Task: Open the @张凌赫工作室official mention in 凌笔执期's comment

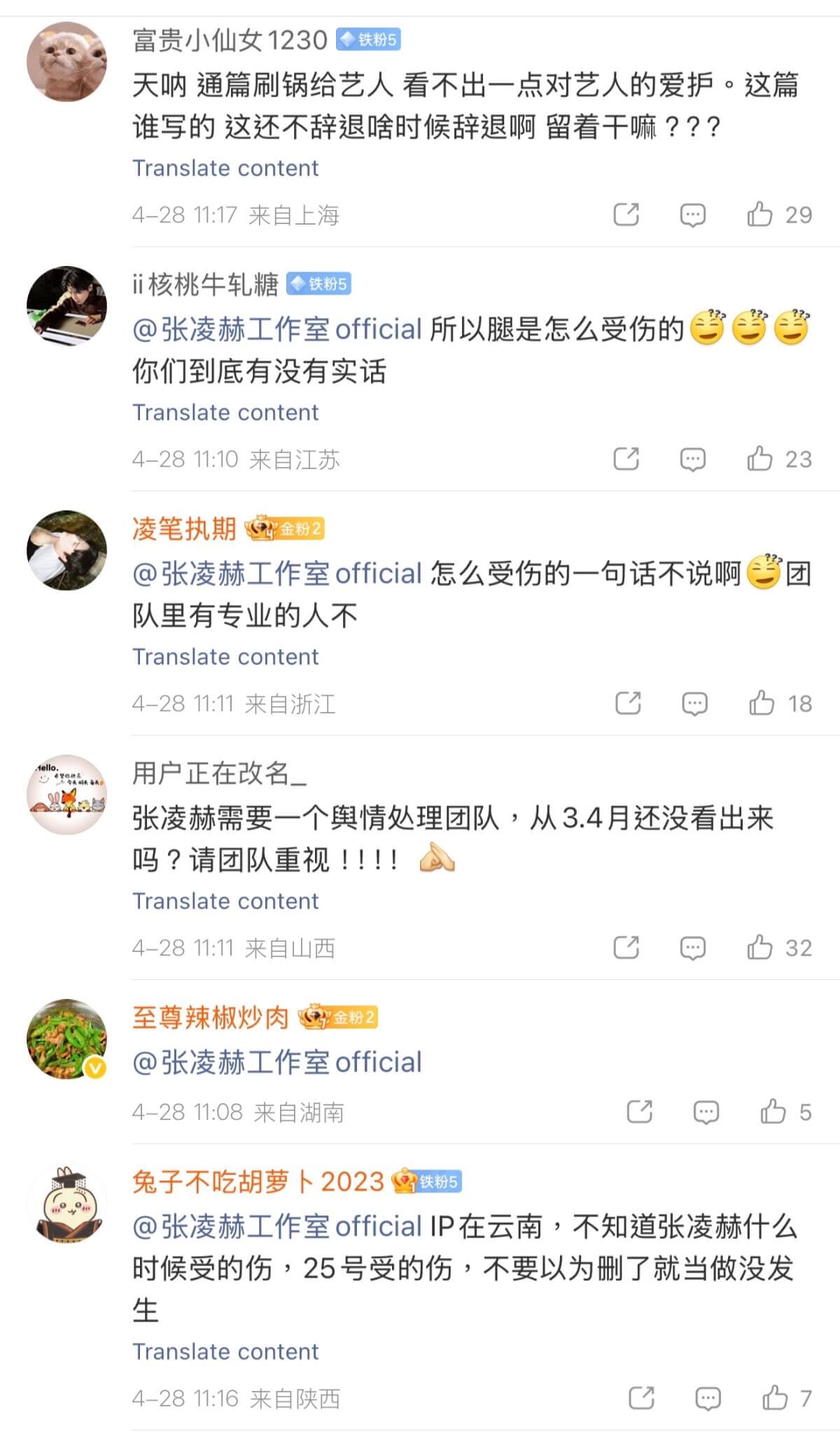Action: (277, 573)
